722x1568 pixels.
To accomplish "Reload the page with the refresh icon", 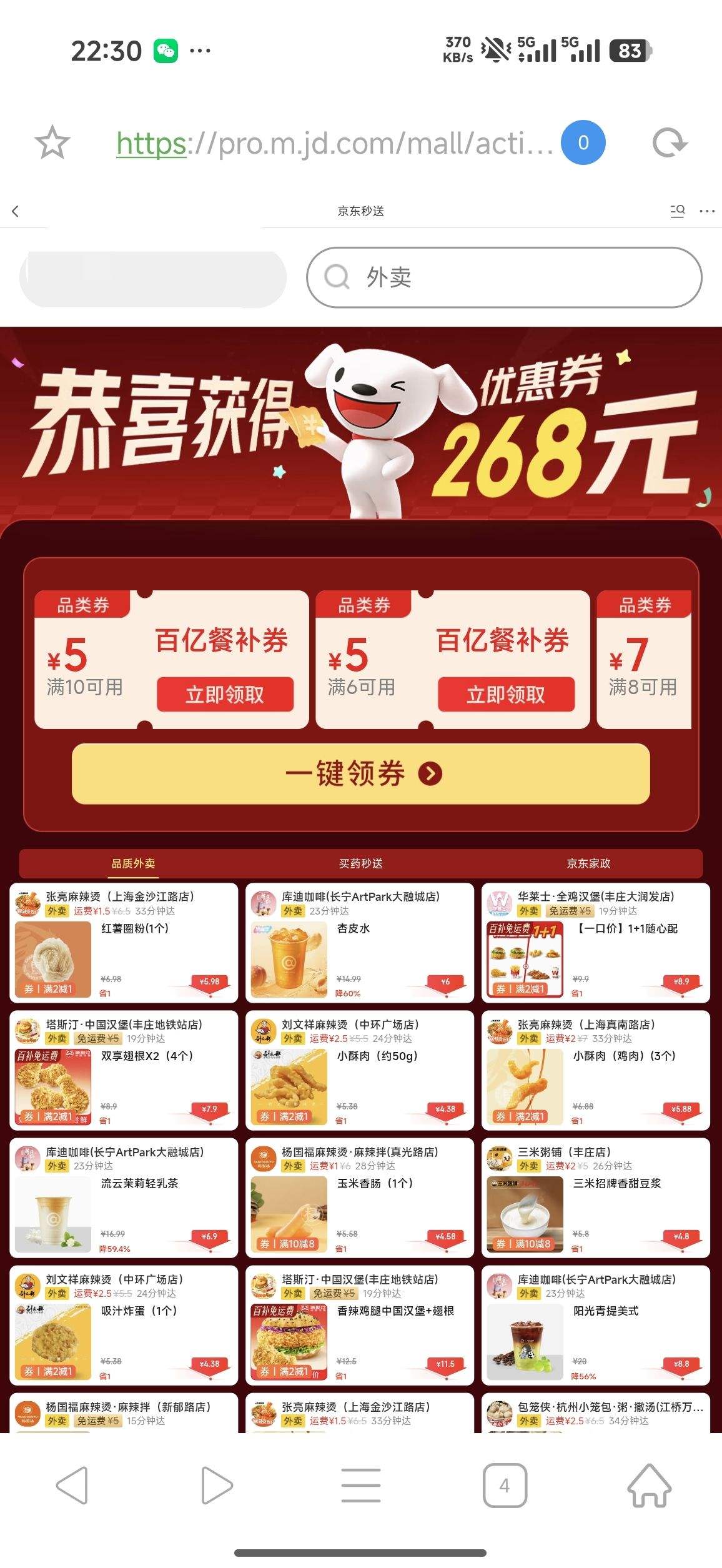I will click(670, 143).
